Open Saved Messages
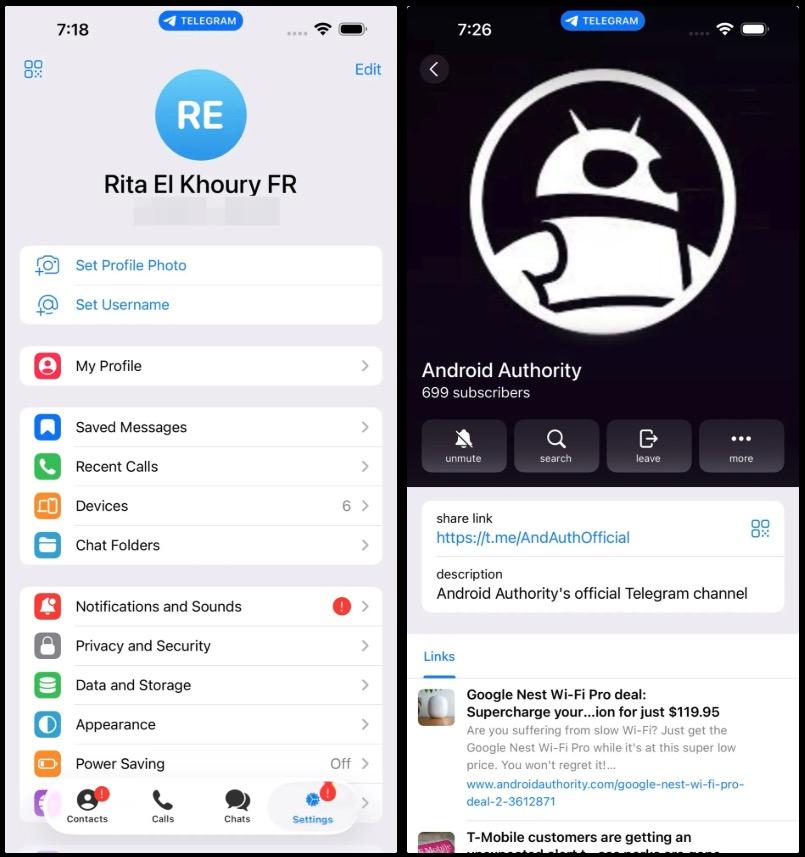Screen dimensions: 805x857 [x=200, y=427]
